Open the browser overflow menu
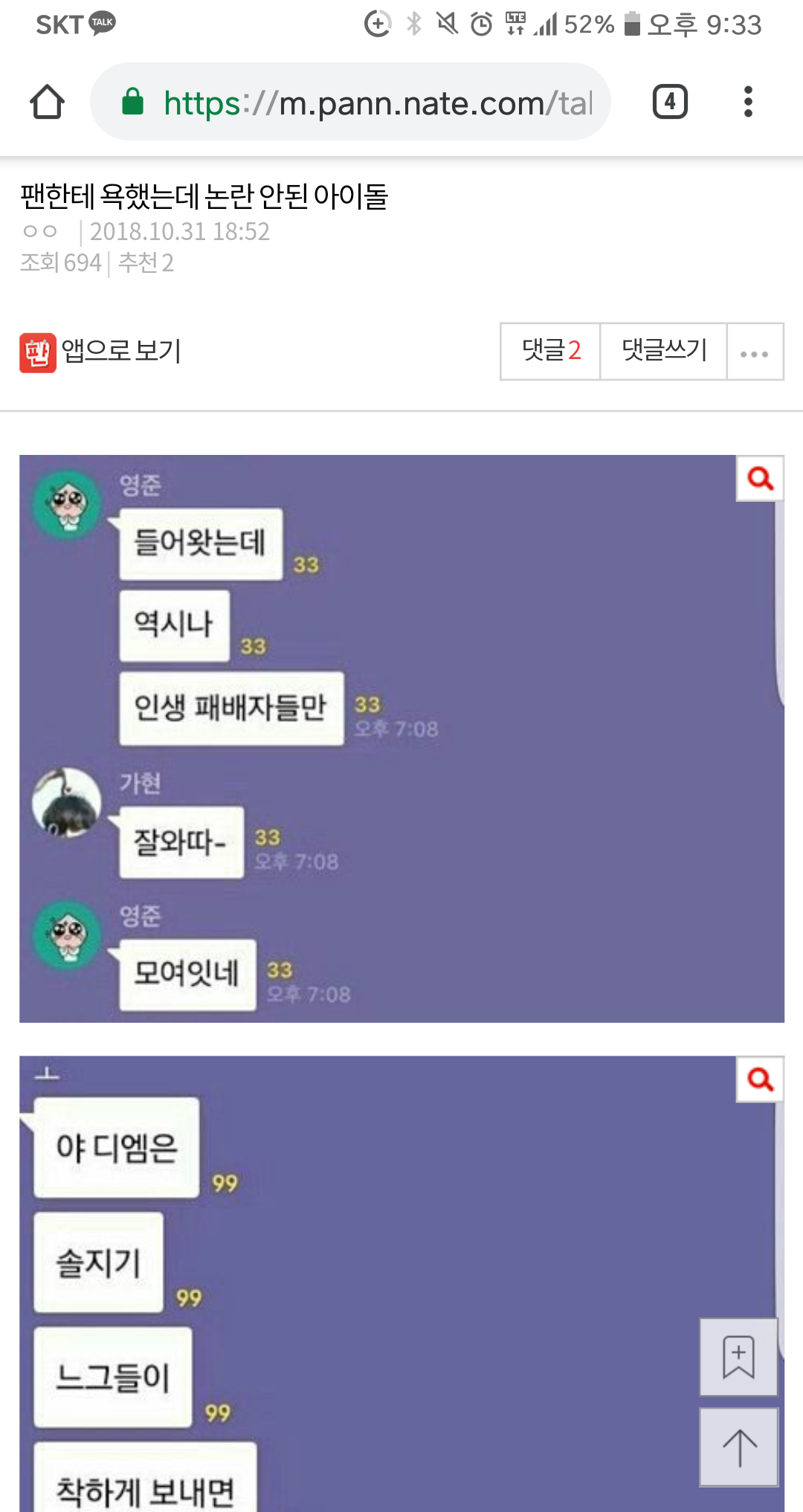Image resolution: width=803 pixels, height=1512 pixels. click(x=748, y=102)
